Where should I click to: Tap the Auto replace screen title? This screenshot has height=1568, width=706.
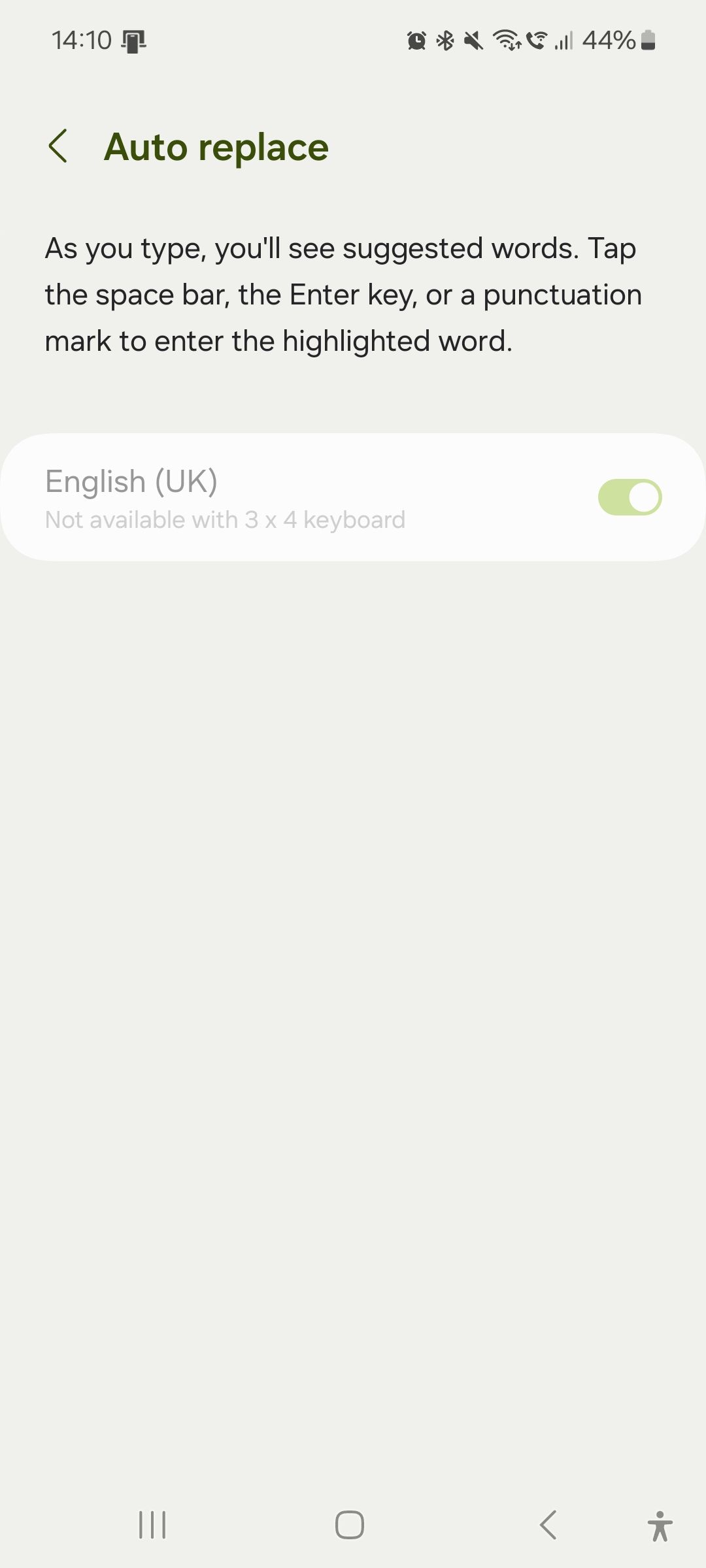pyautogui.click(x=216, y=146)
